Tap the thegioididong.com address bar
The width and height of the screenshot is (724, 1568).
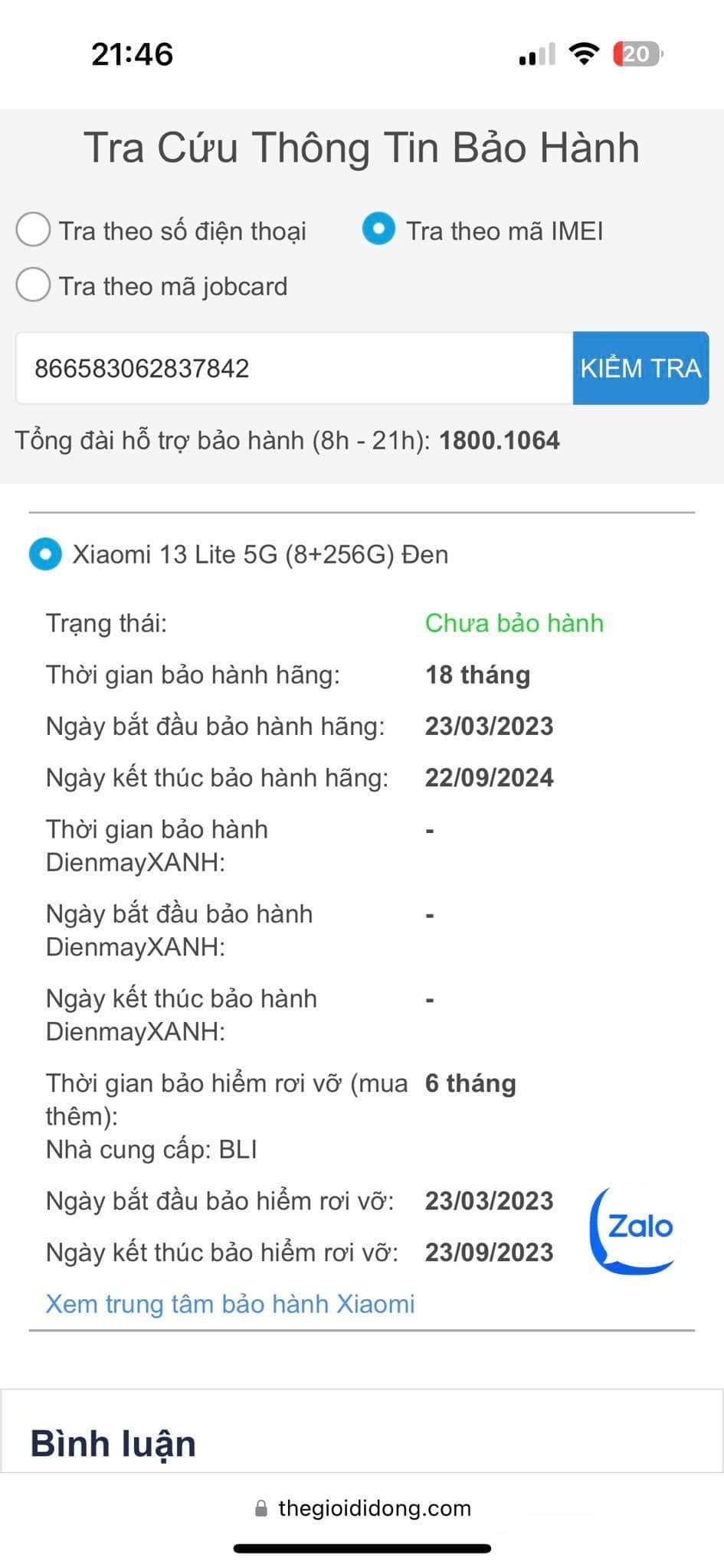[x=362, y=1508]
